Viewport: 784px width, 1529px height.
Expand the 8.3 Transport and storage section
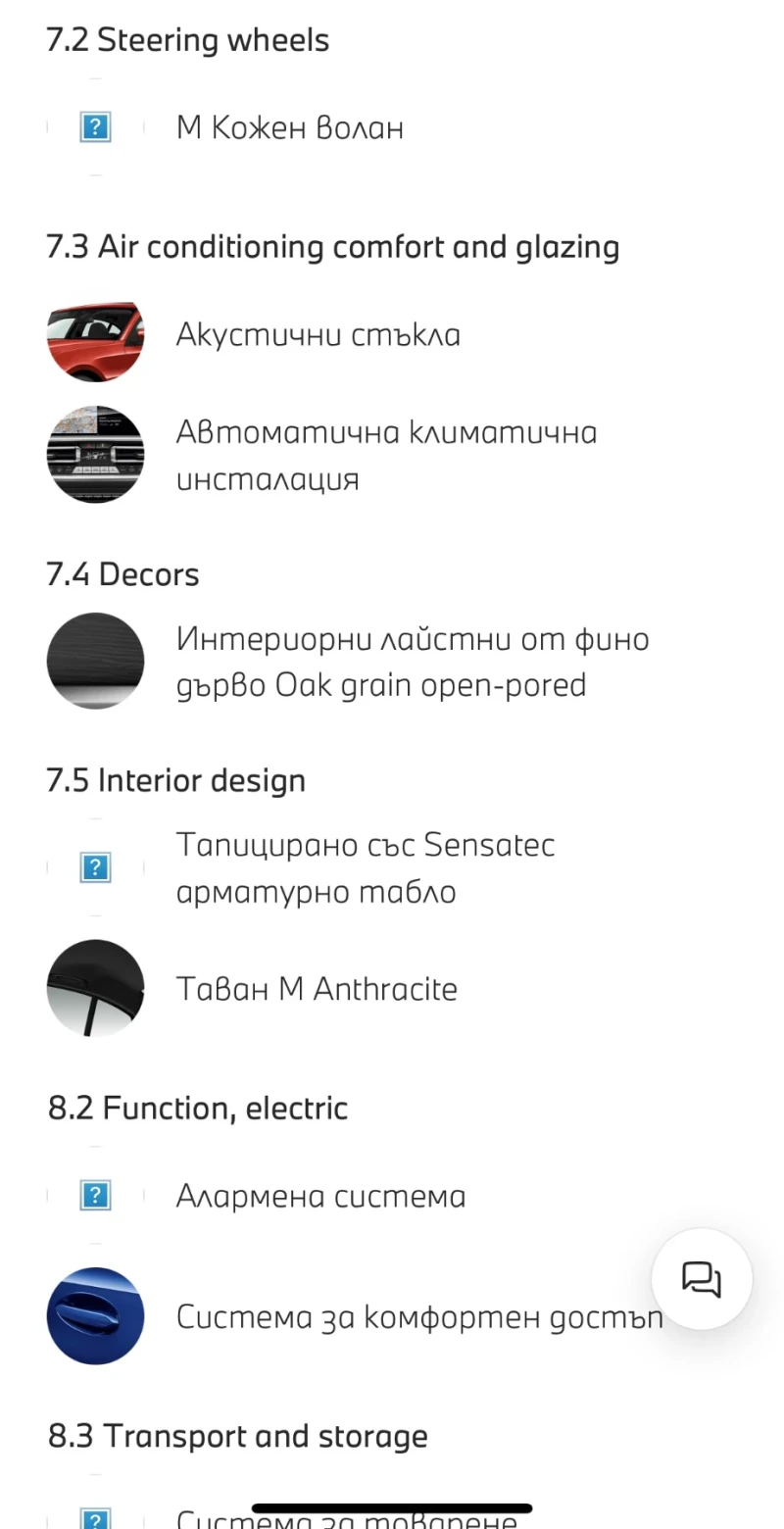pos(237,1436)
